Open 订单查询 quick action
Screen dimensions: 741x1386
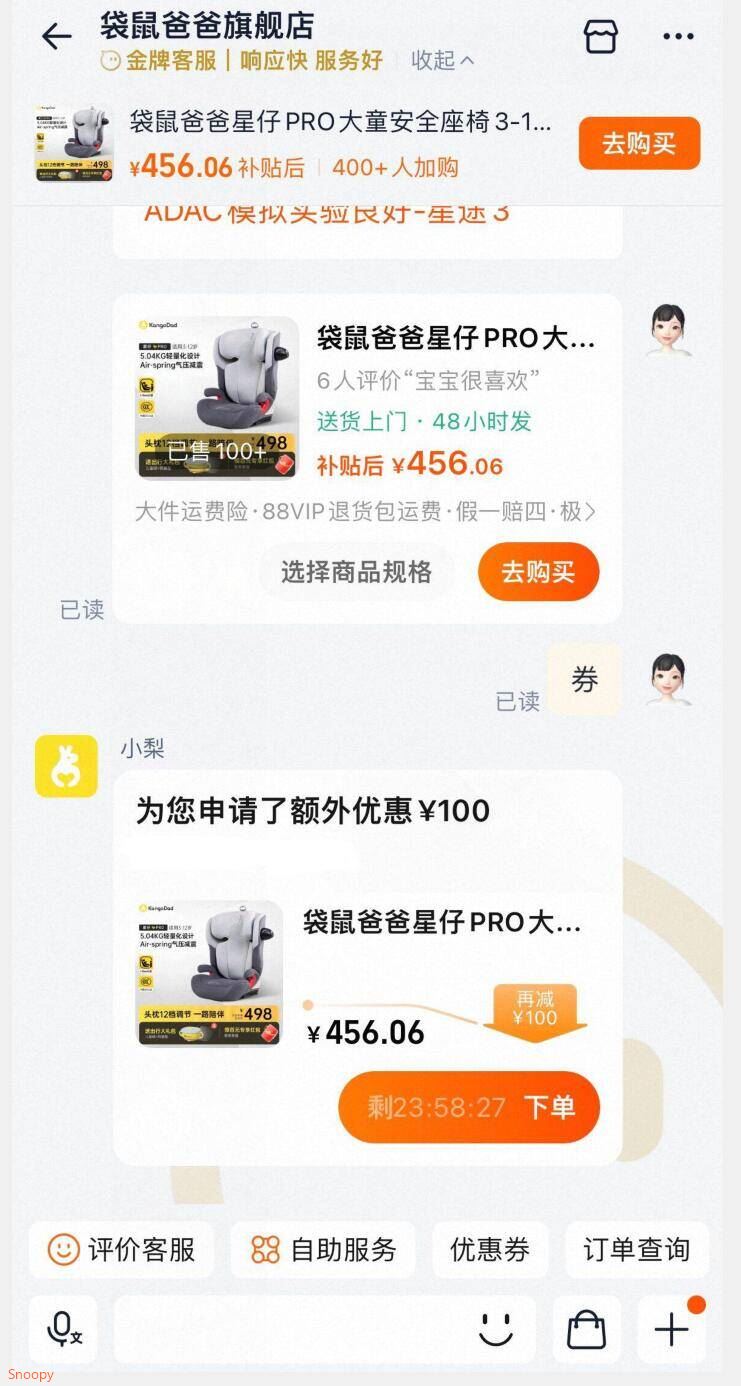(637, 1249)
